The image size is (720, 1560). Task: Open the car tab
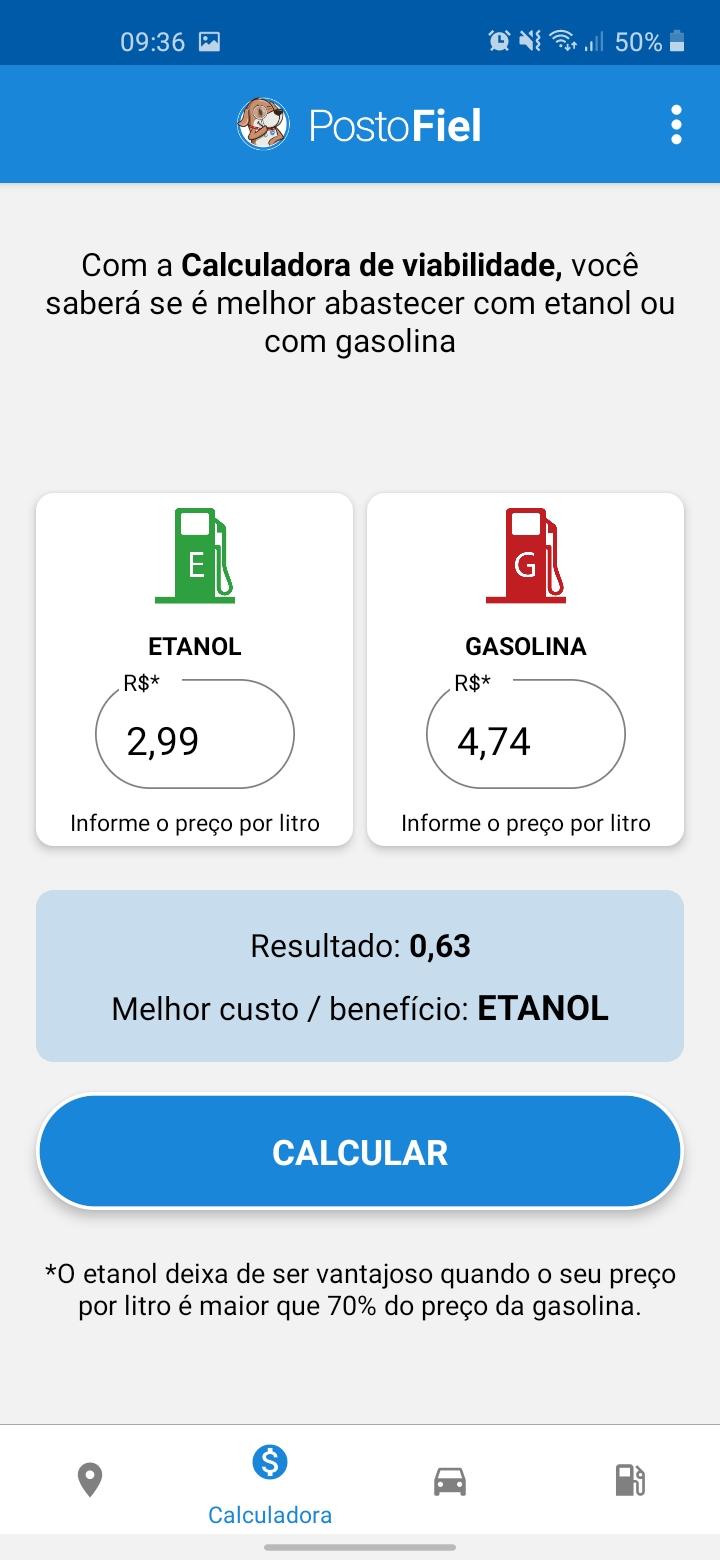[x=450, y=1481]
